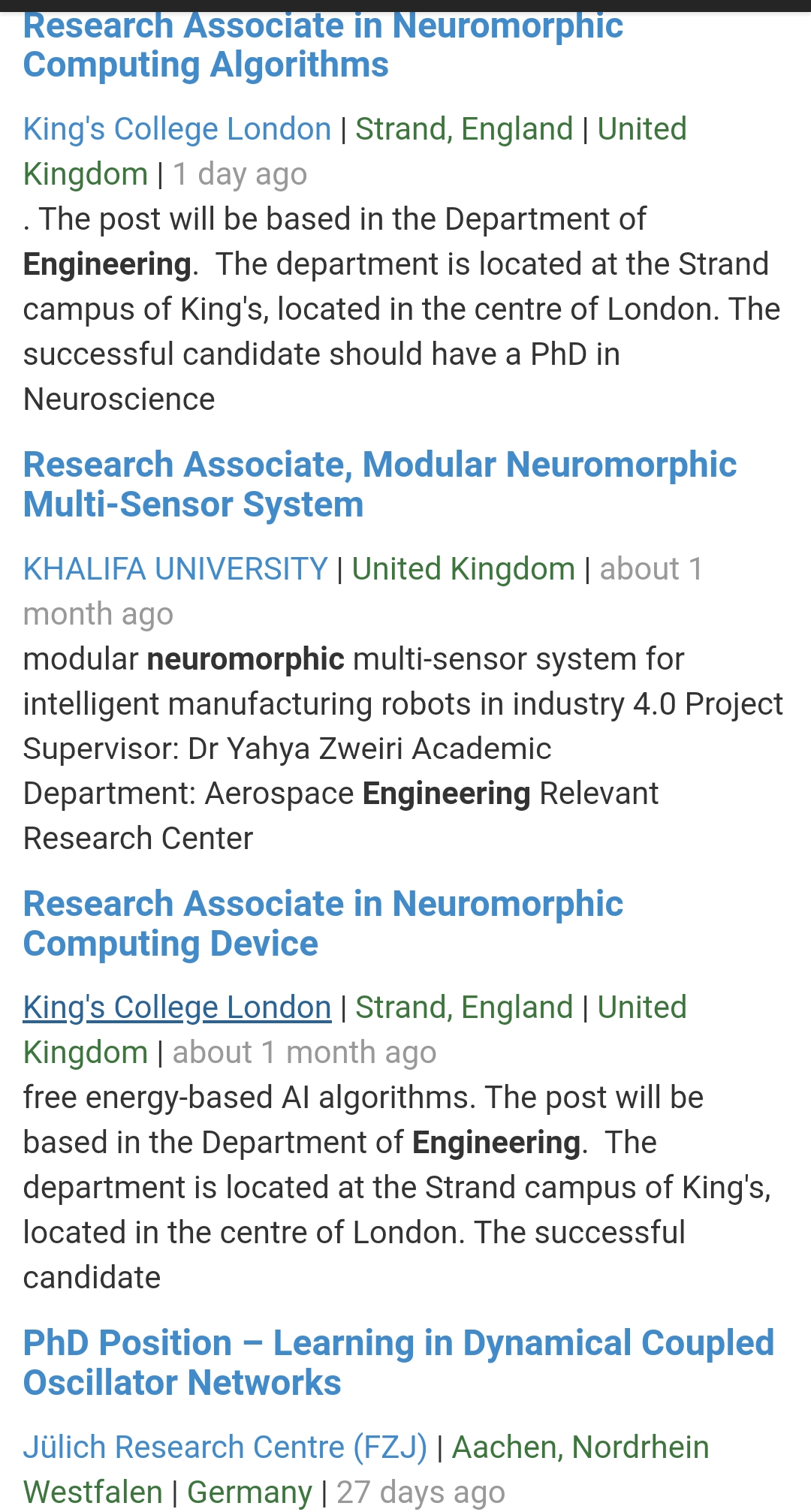Open the Neuromorphic Computing Algorithms job listing
811x1512 pixels.
point(323,45)
